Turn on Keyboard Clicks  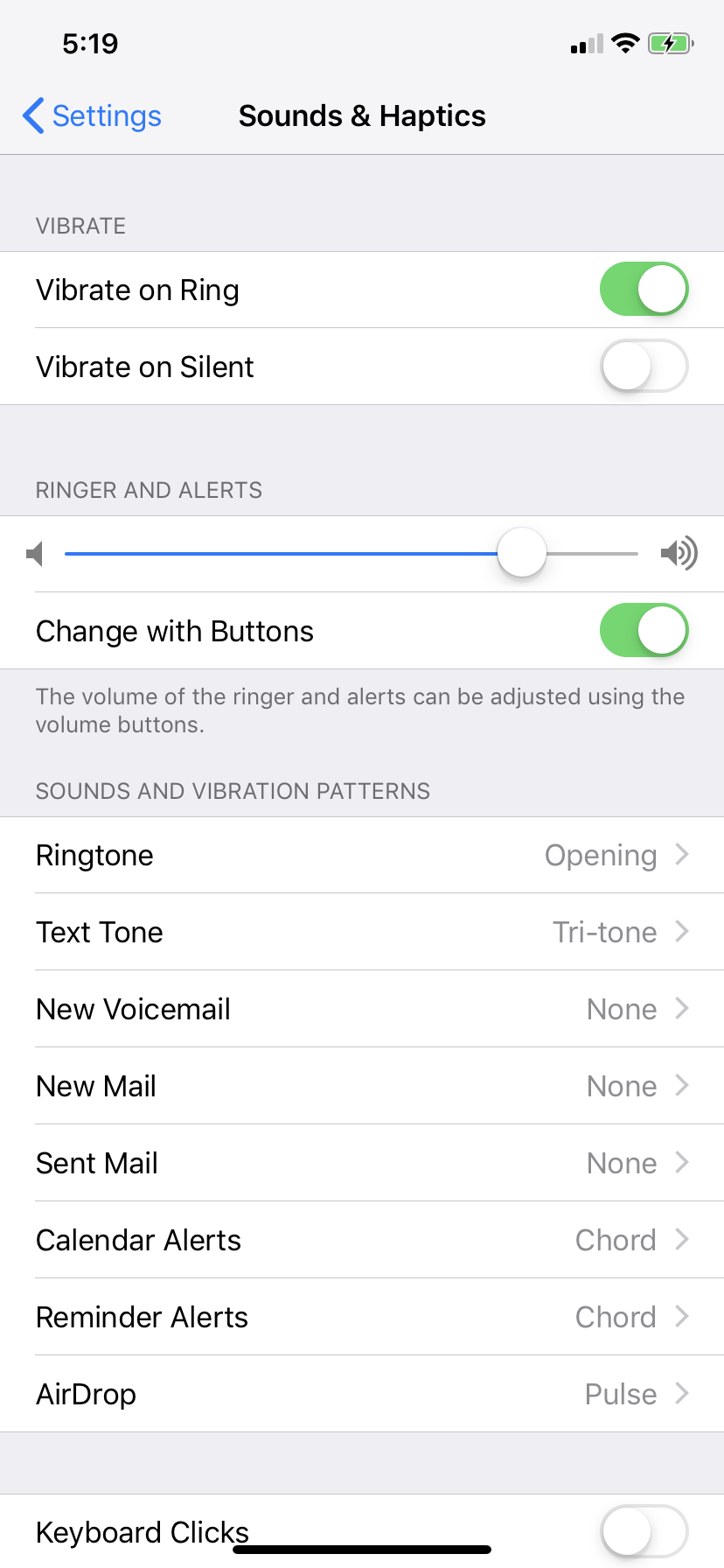[644, 1531]
